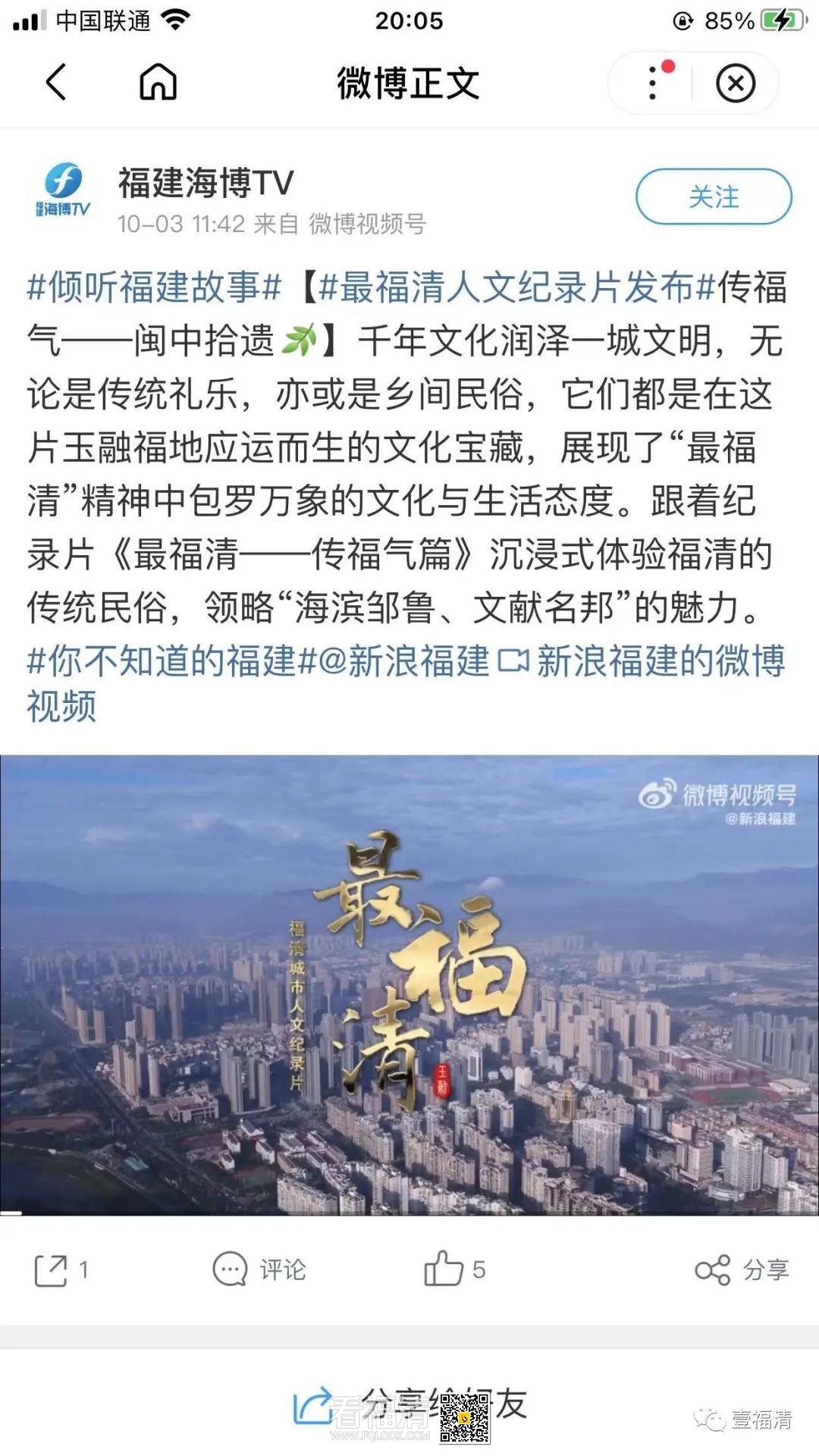Open the three-dot more menu

click(653, 83)
